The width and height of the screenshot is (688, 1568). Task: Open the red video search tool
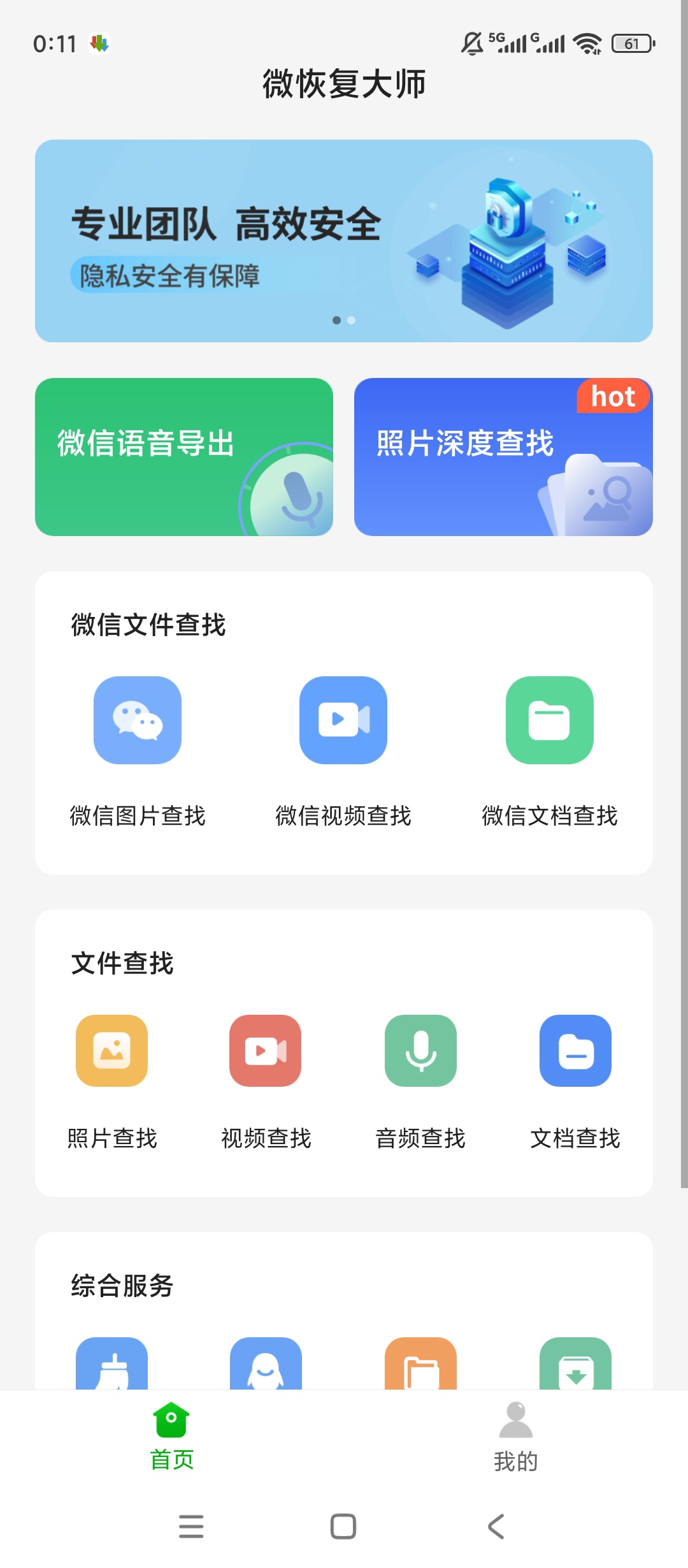click(266, 1052)
